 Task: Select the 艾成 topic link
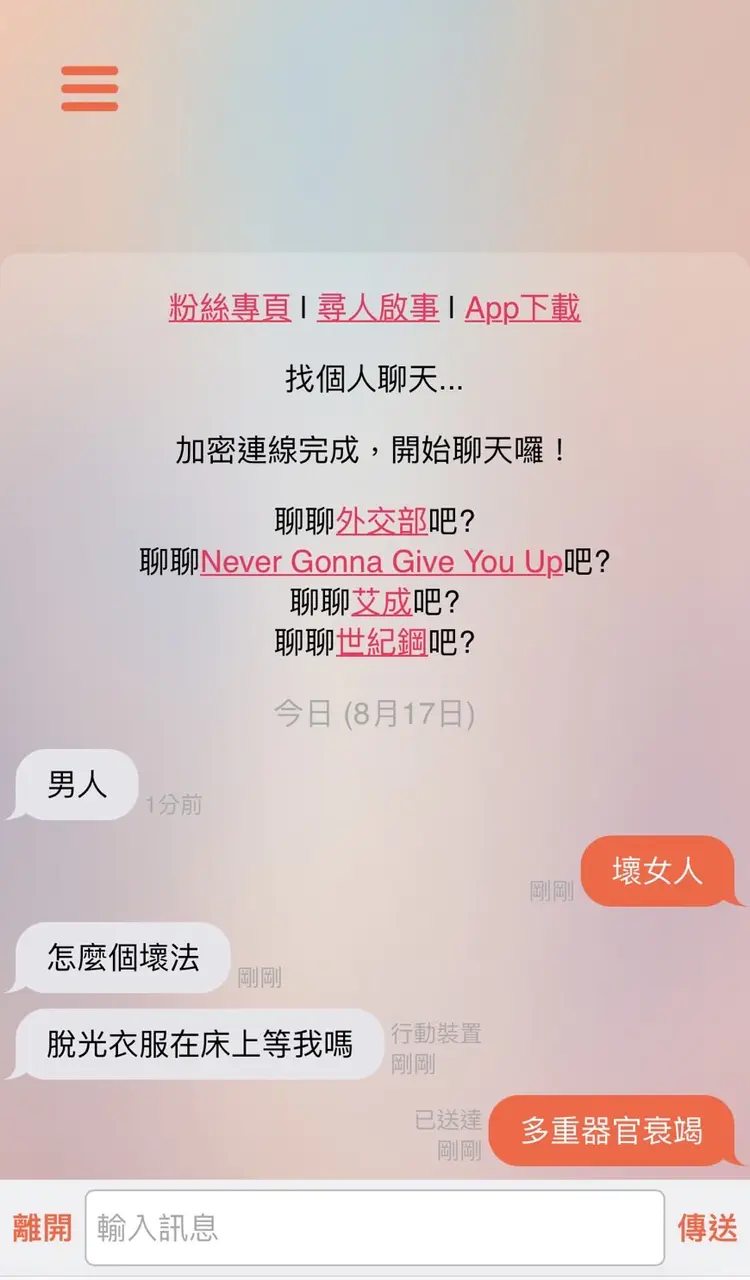[381, 602]
